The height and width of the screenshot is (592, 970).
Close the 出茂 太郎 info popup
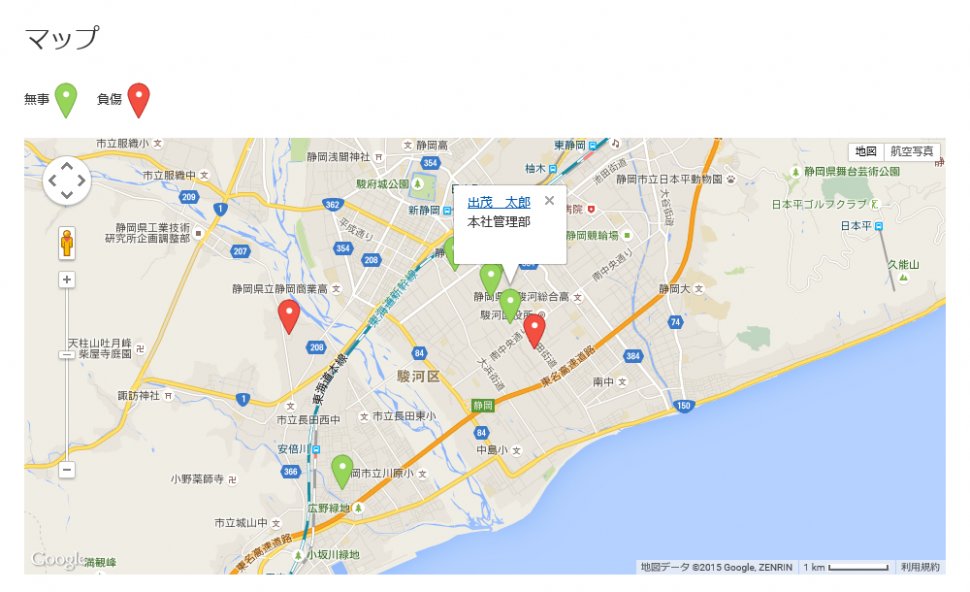pos(548,201)
